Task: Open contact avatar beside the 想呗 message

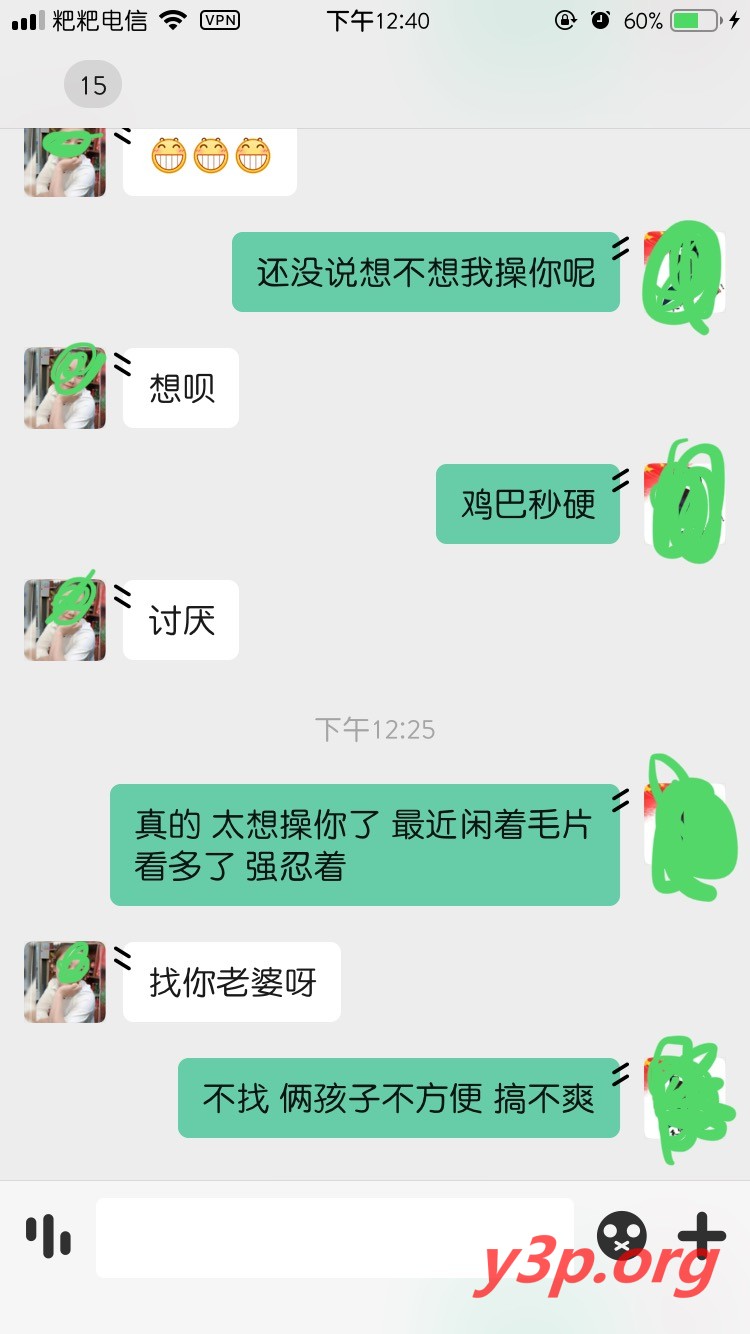Action: pos(65,388)
